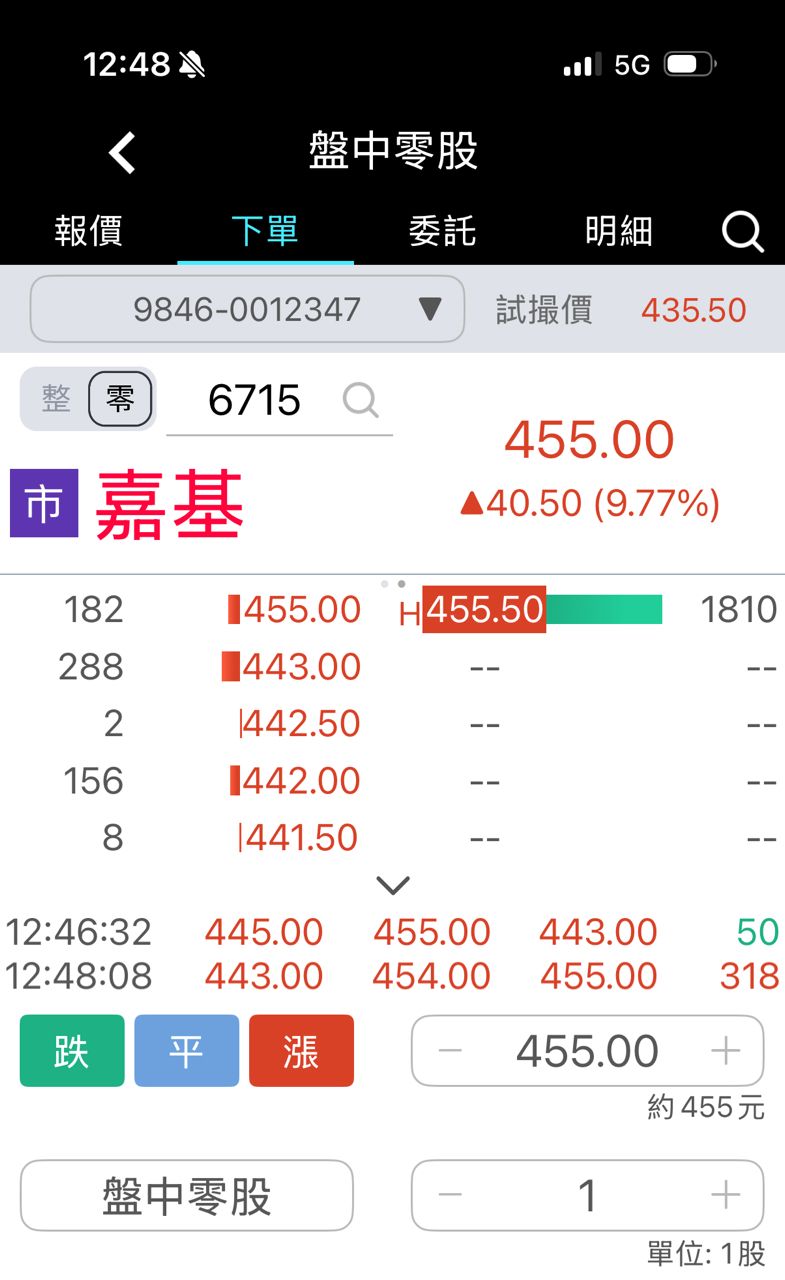Open the 盤中零股 order type selector
785x1280 pixels.
click(x=187, y=1195)
